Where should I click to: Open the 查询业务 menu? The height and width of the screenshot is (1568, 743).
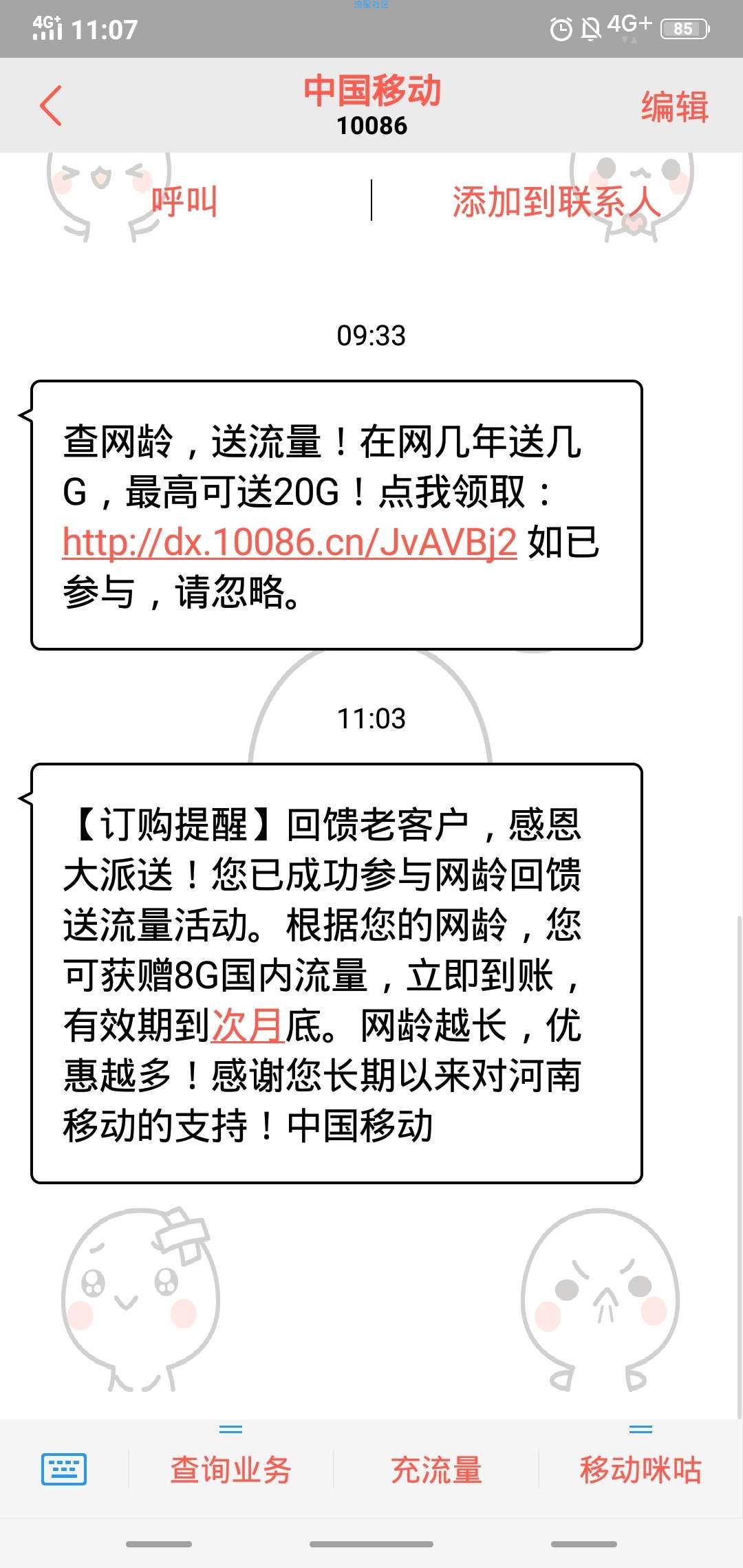[x=230, y=1470]
